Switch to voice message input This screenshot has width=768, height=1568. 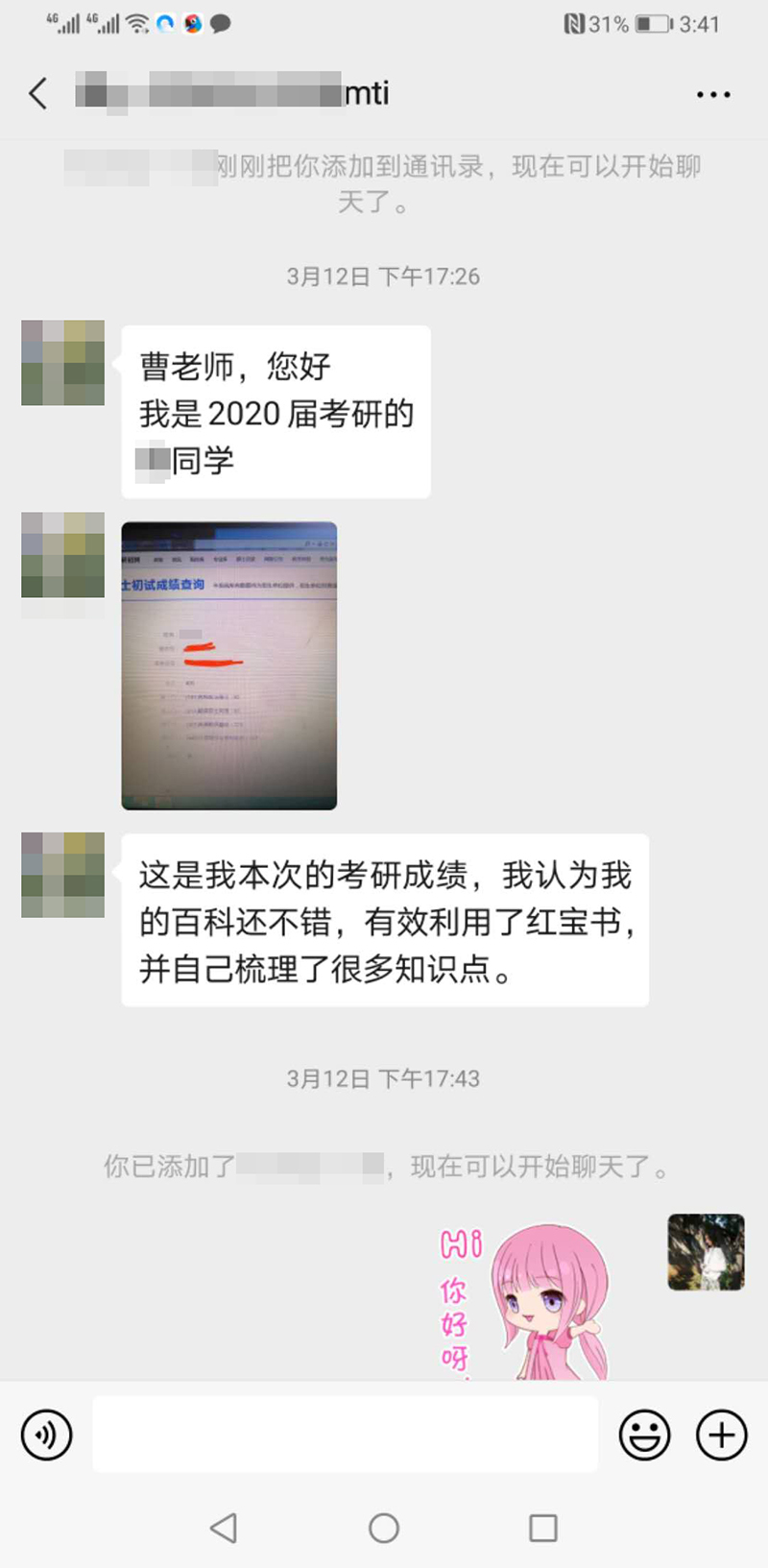coord(46,1435)
